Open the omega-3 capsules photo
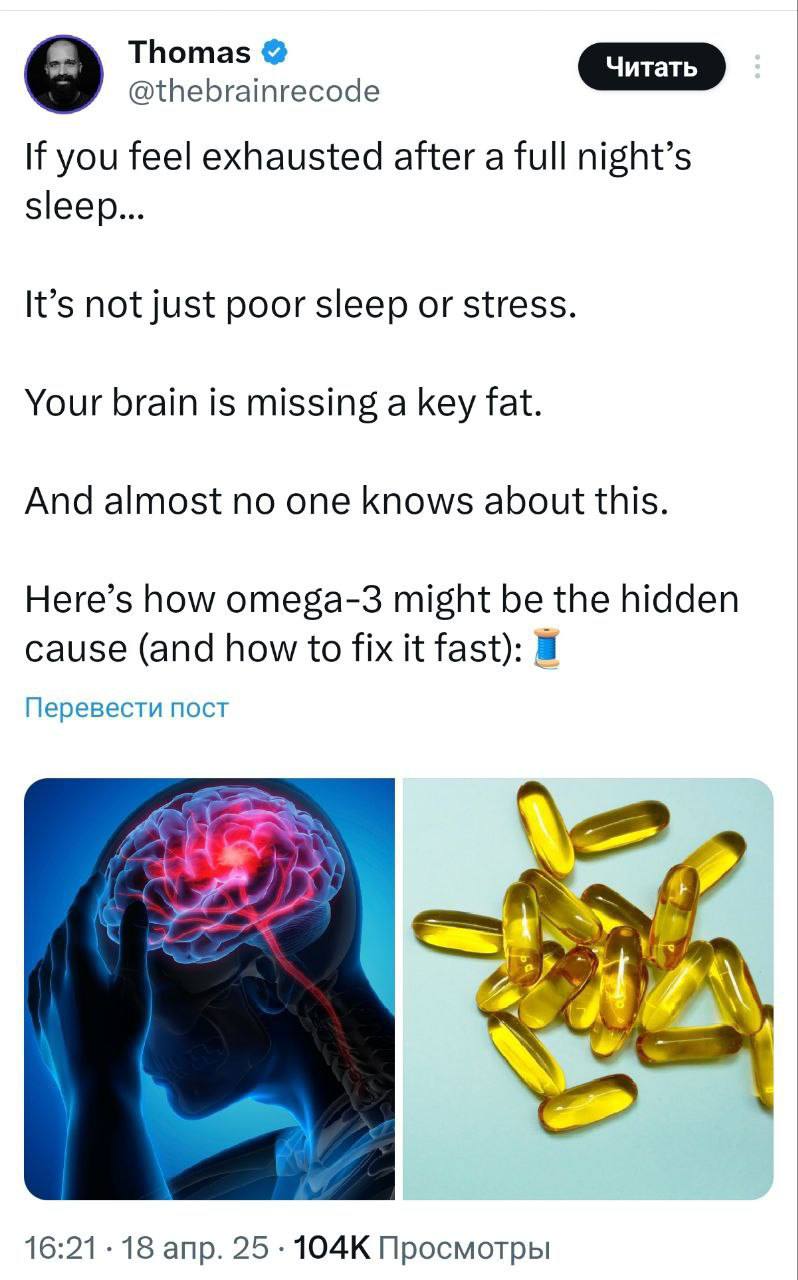This screenshot has height=1280, width=798. click(x=587, y=988)
